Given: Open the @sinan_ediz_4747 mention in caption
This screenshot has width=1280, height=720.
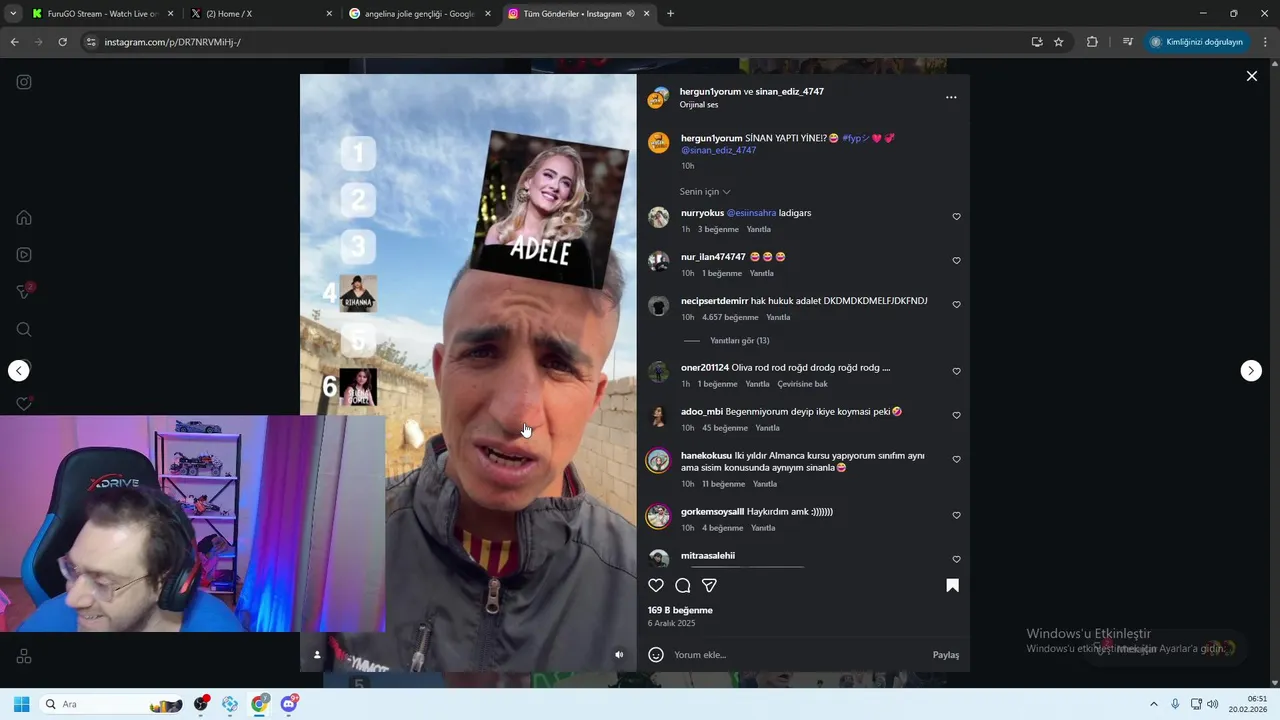Looking at the screenshot, I should click(x=718, y=150).
